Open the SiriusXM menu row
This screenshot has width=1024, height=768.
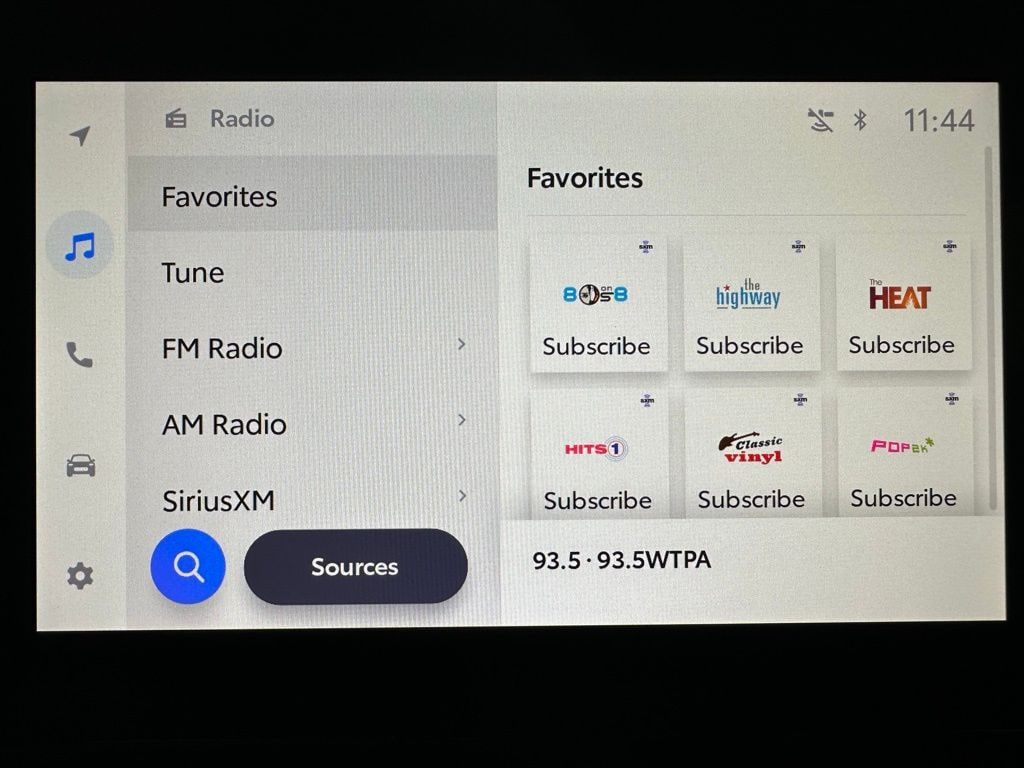tap(312, 498)
